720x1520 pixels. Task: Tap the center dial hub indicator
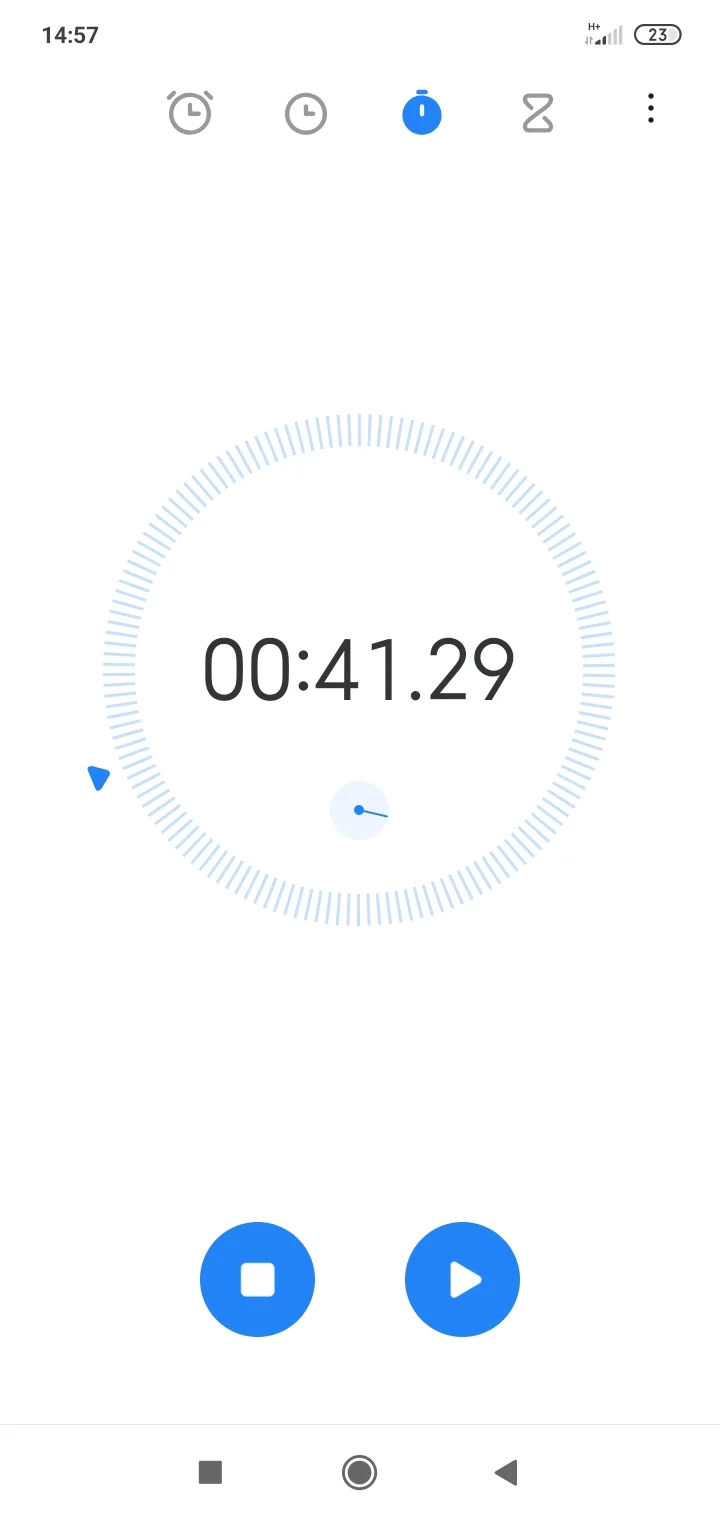pyautogui.click(x=359, y=810)
